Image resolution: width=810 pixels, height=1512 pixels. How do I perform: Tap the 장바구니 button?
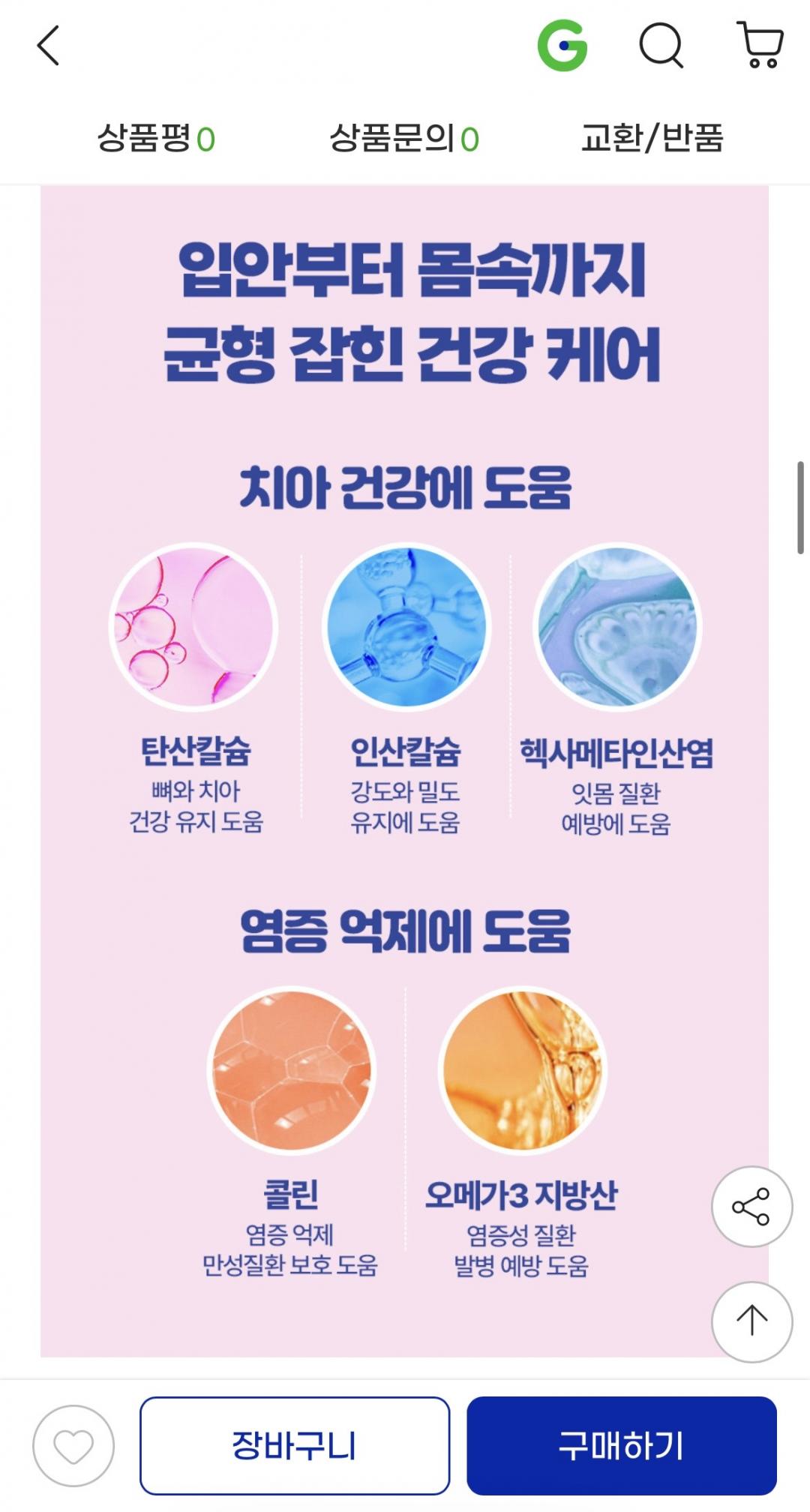(x=294, y=1445)
